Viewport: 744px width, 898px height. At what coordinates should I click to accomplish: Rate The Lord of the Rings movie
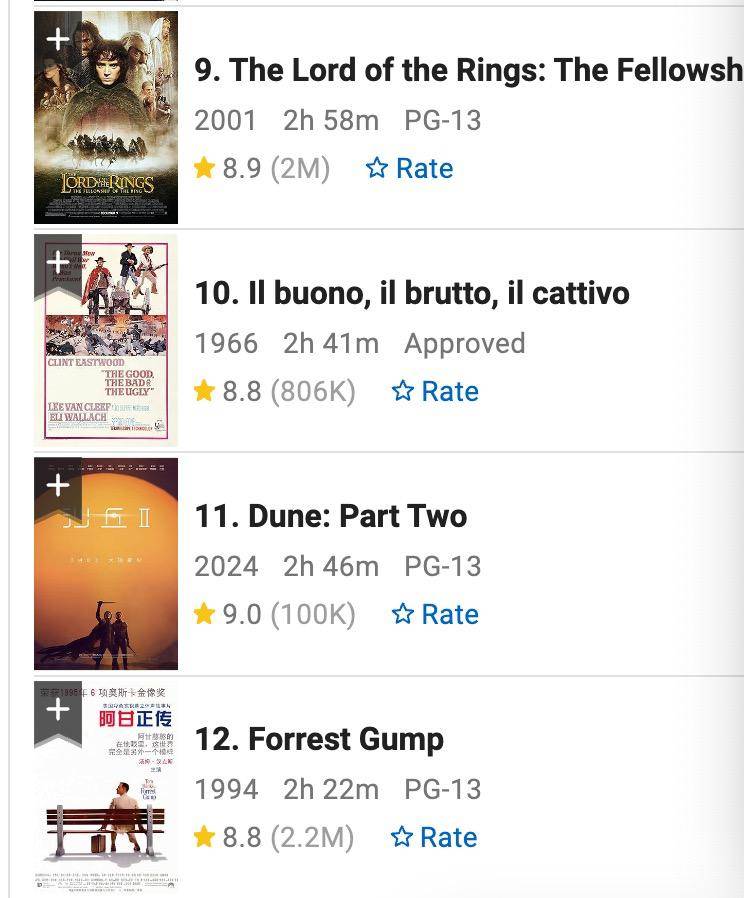click(410, 168)
